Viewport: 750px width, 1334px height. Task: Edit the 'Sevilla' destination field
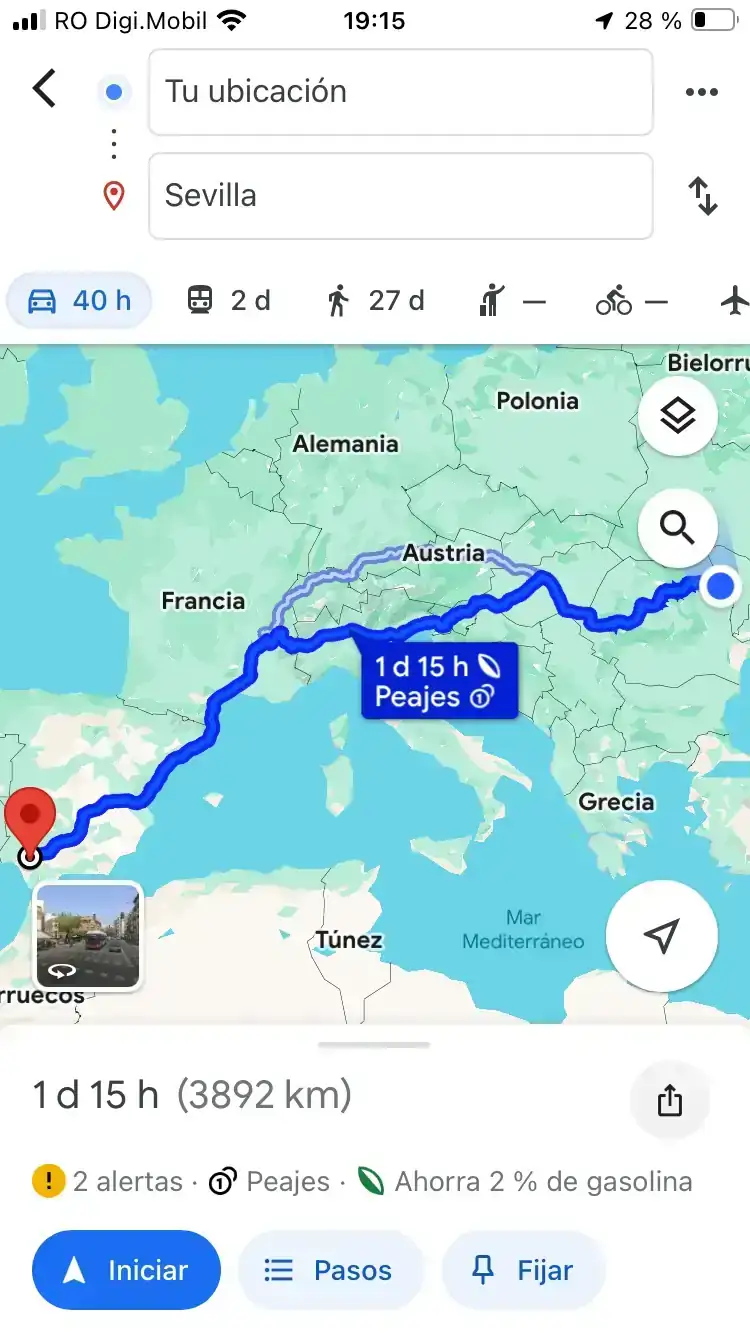point(400,196)
